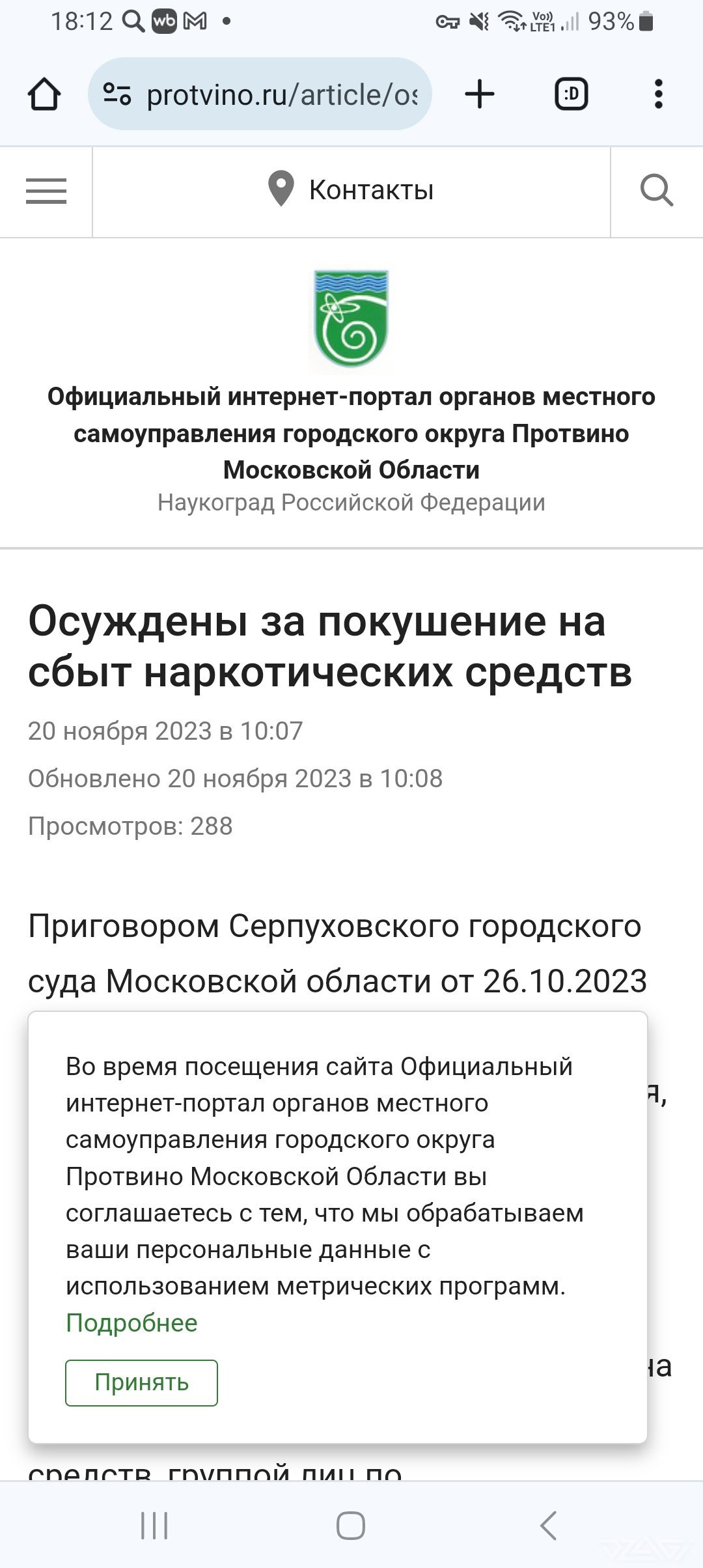Open the Подробнее link in the consent notice

point(131,1323)
